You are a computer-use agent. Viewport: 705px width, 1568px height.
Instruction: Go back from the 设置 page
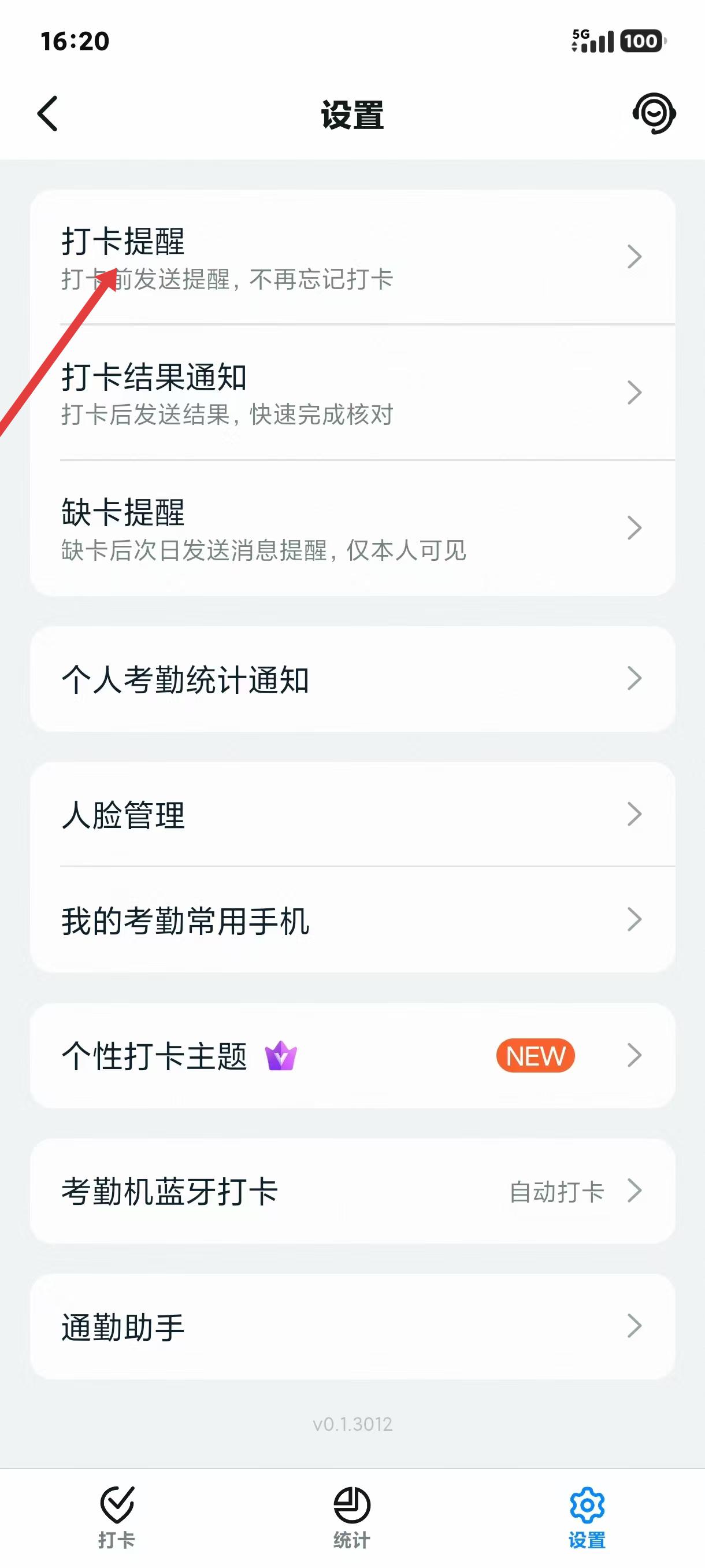pyautogui.click(x=48, y=113)
